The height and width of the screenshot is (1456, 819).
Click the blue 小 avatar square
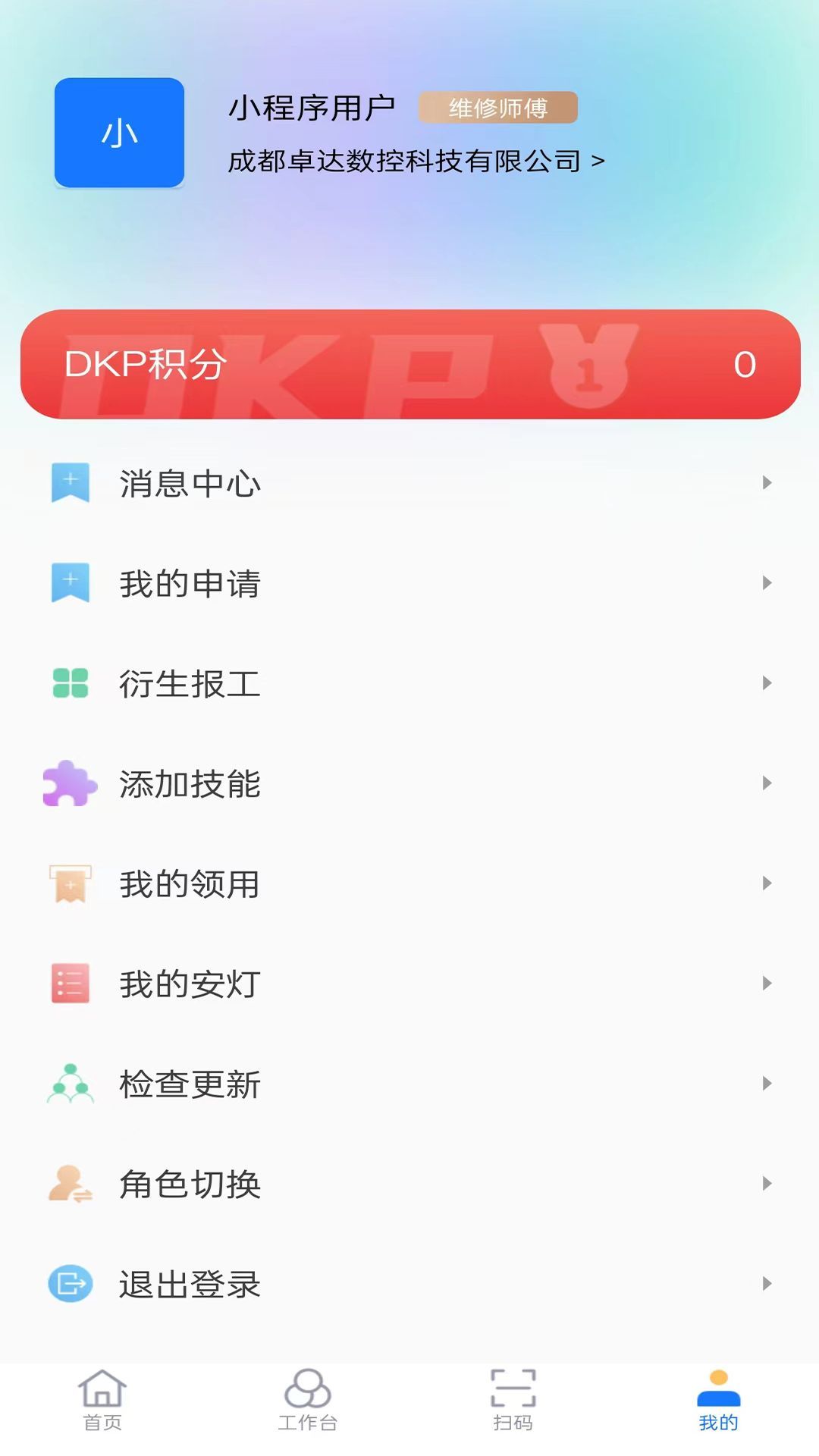coord(119,133)
